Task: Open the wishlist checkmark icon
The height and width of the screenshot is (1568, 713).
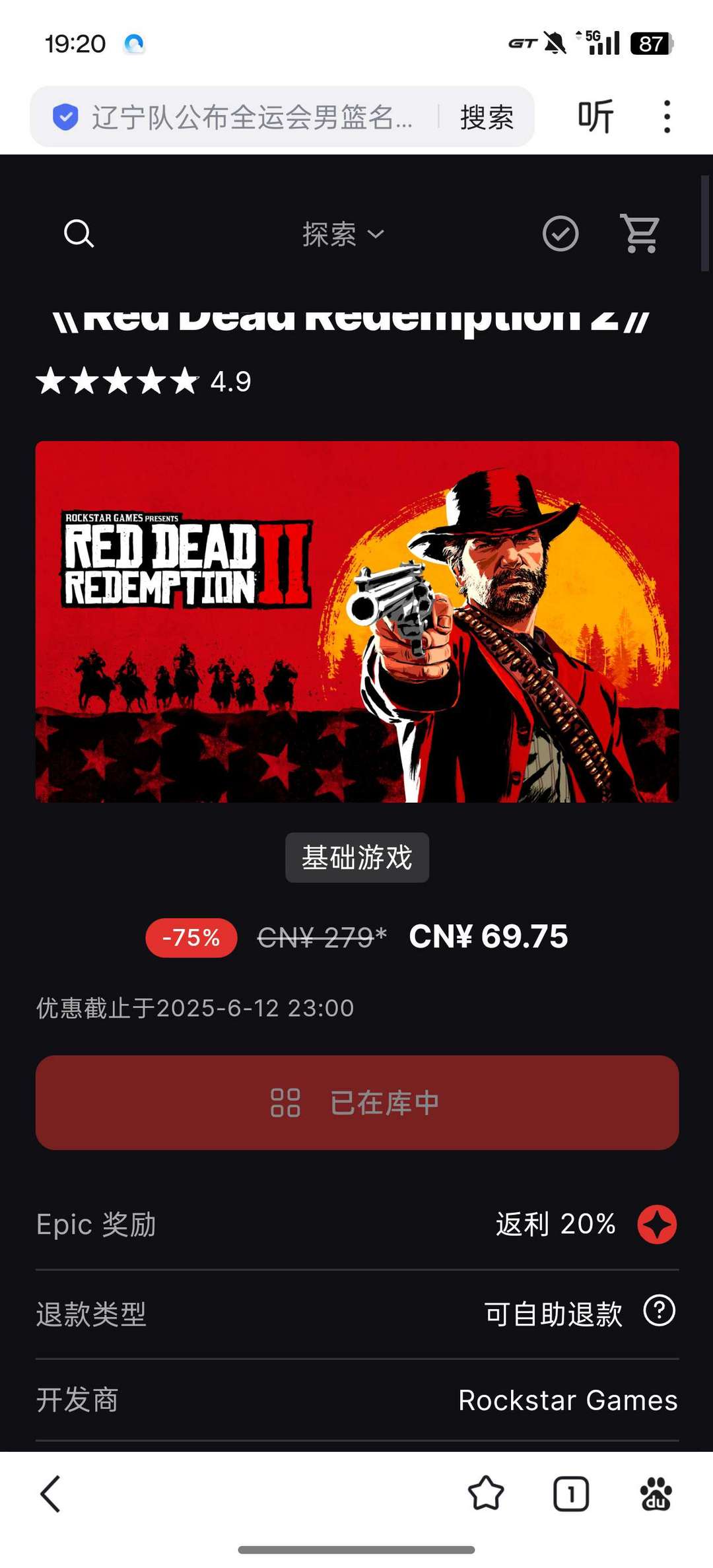Action: (x=560, y=234)
